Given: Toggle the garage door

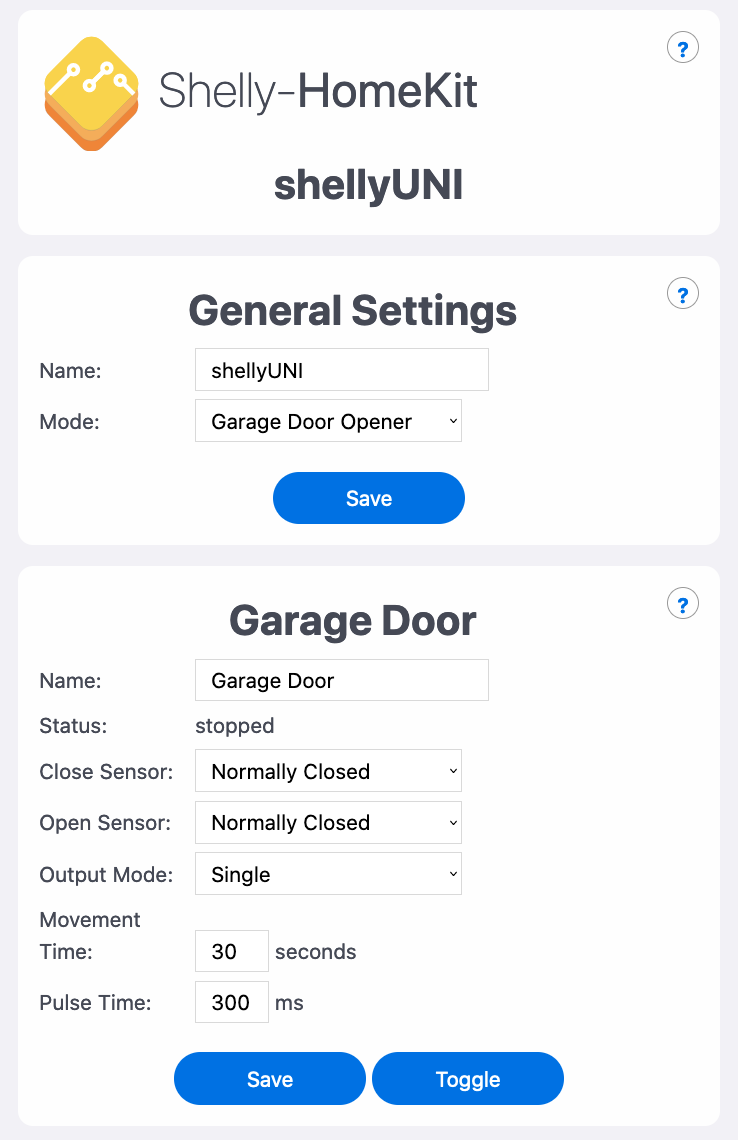Looking at the screenshot, I should click(x=467, y=1079).
